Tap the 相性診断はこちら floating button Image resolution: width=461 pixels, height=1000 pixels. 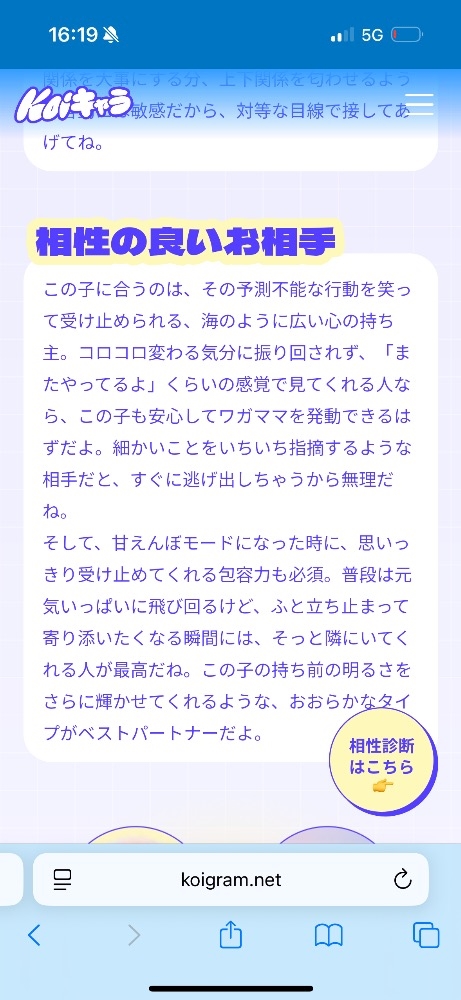pyautogui.click(x=383, y=761)
